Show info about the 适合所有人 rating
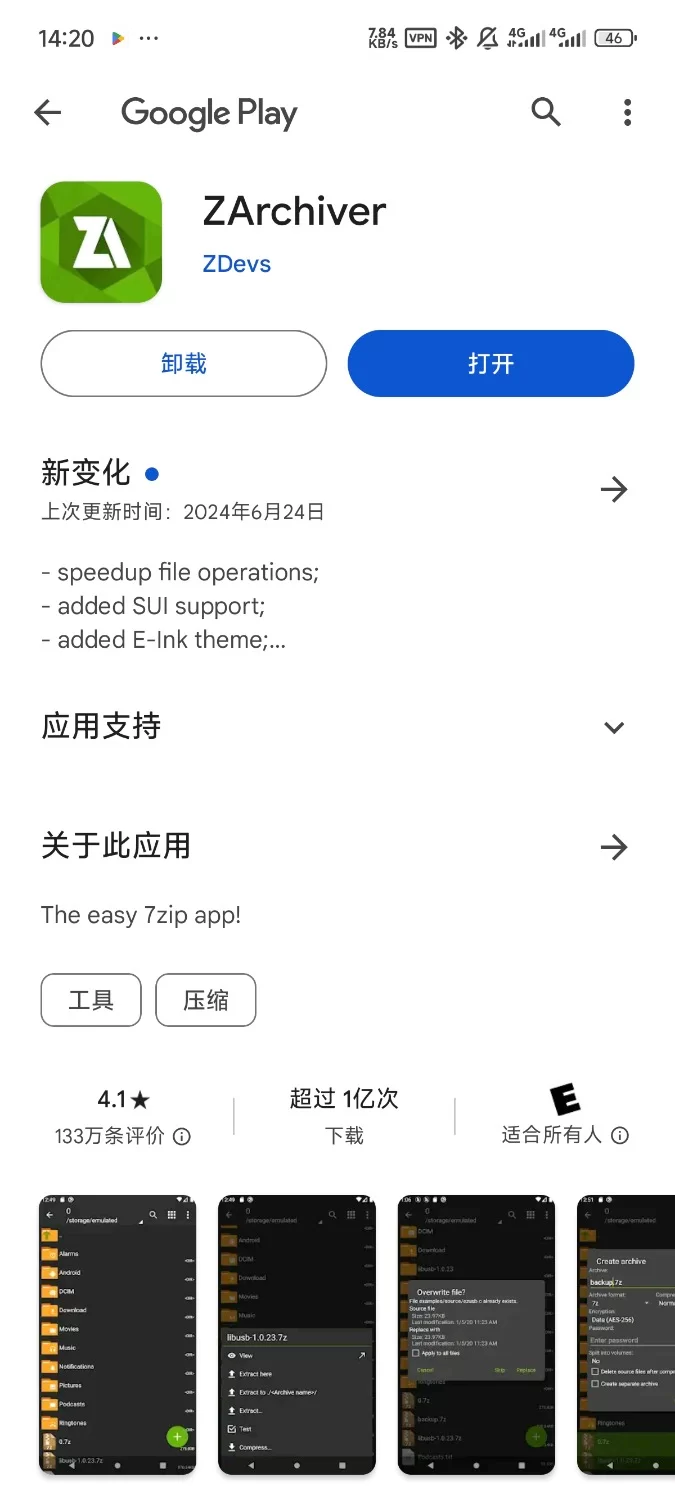The height and width of the screenshot is (1500, 675). (x=620, y=1136)
